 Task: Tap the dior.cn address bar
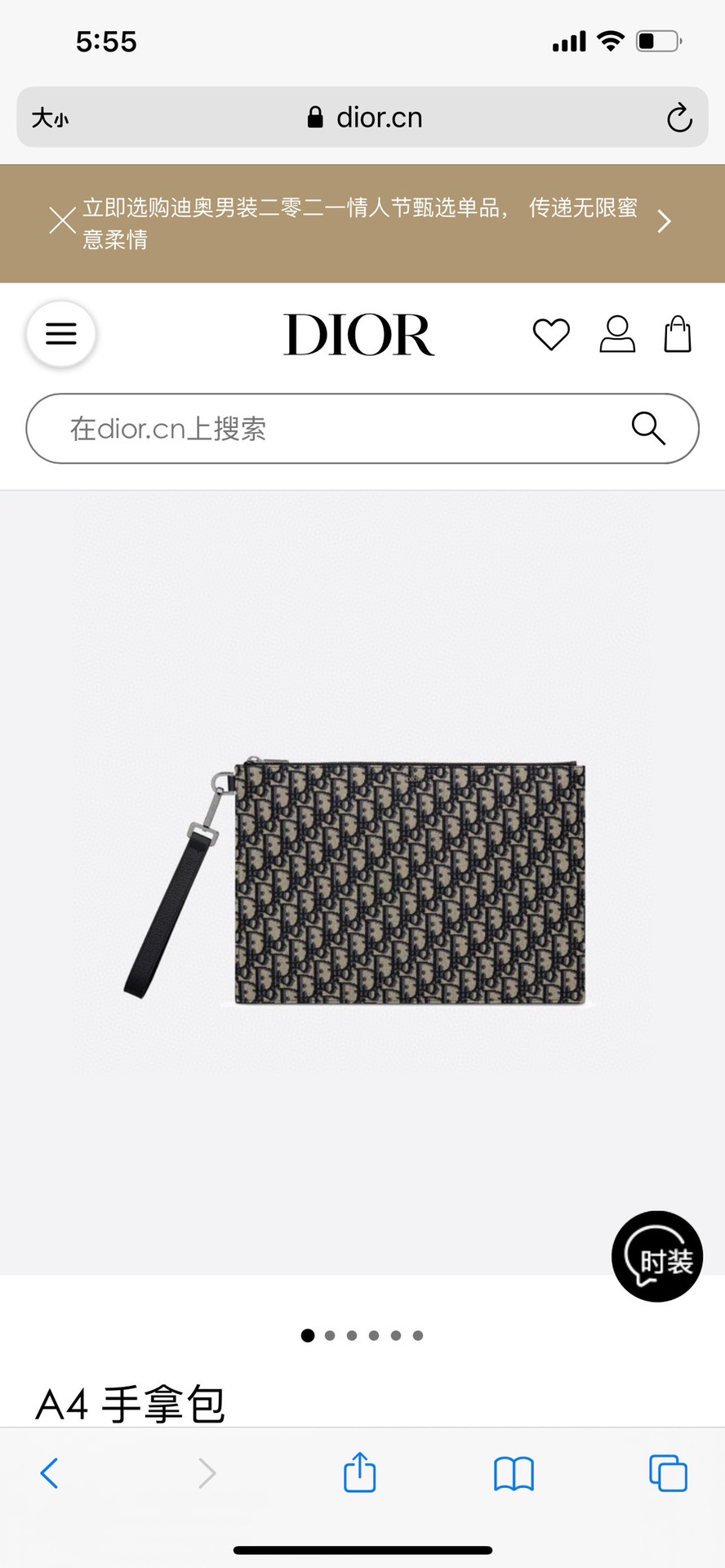click(364, 118)
